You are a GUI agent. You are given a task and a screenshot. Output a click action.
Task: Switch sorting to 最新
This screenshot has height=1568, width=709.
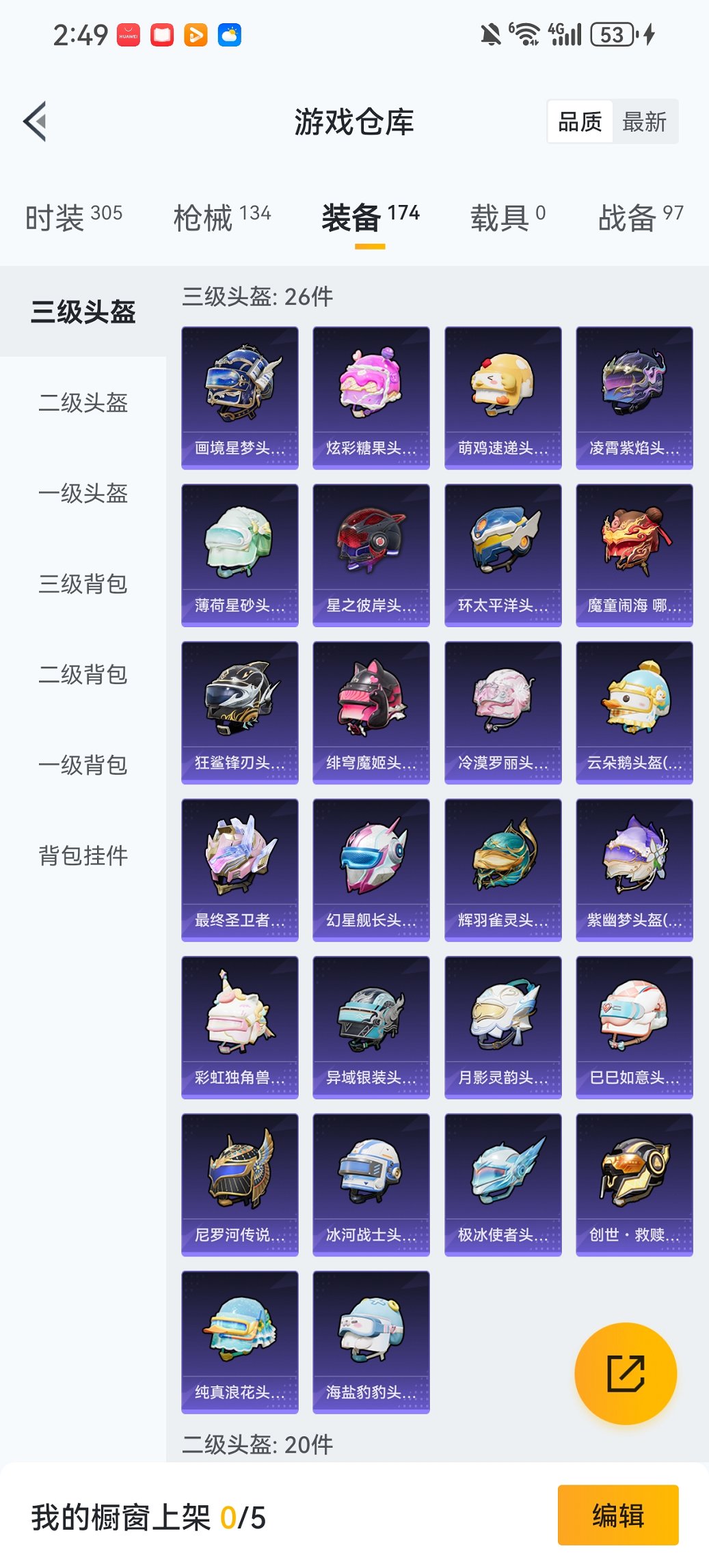click(x=645, y=121)
